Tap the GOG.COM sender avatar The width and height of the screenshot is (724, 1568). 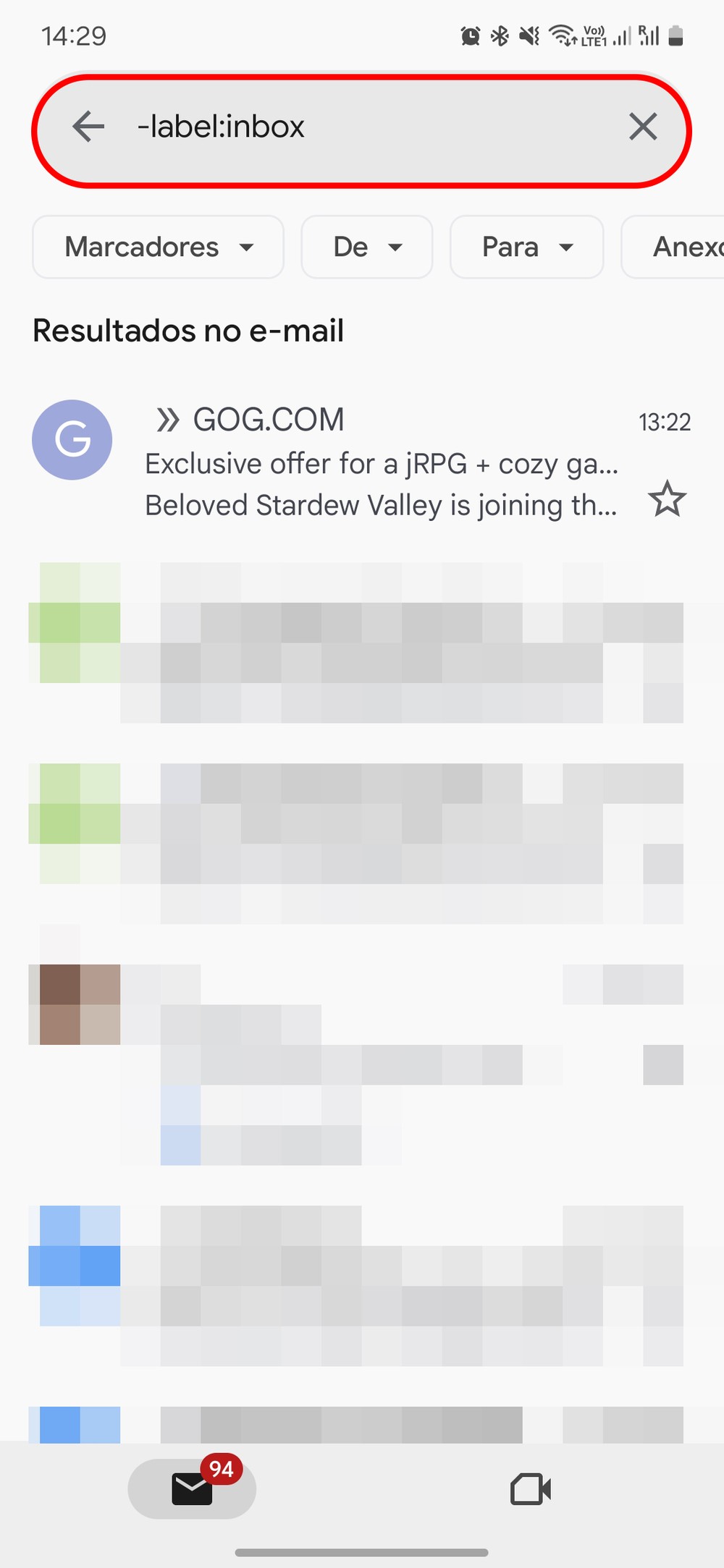pyautogui.click(x=72, y=440)
